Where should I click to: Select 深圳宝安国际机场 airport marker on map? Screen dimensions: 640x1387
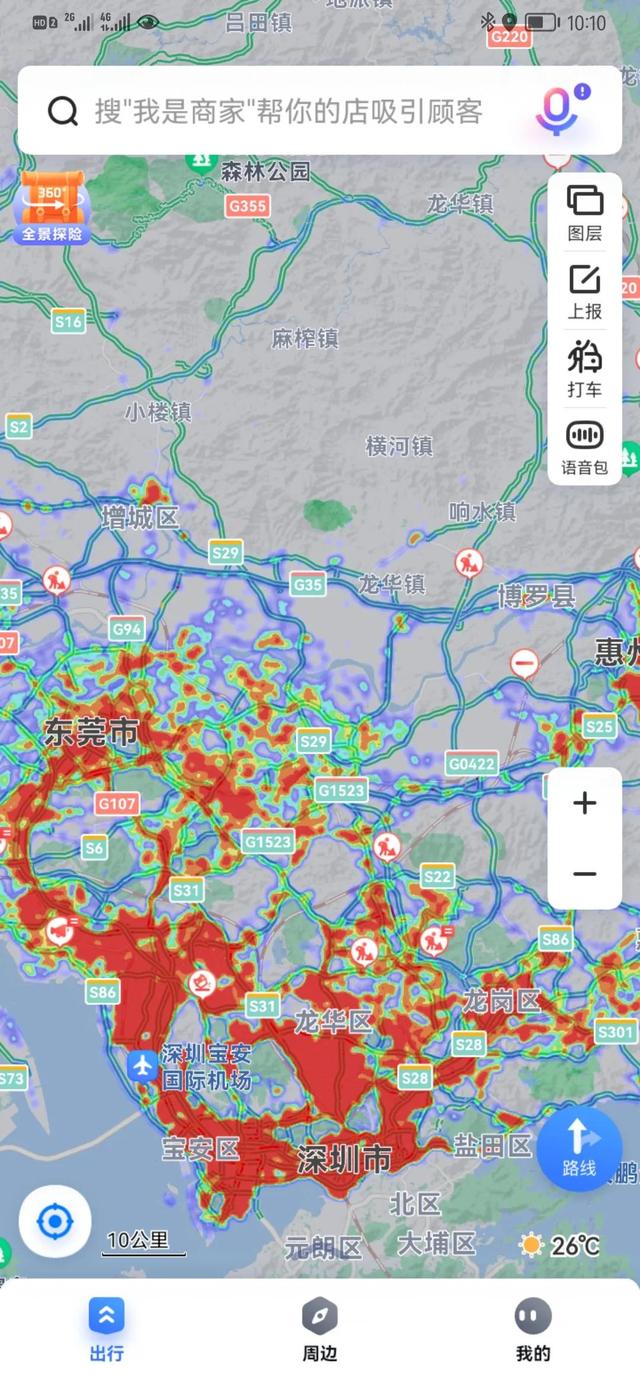tap(143, 1066)
